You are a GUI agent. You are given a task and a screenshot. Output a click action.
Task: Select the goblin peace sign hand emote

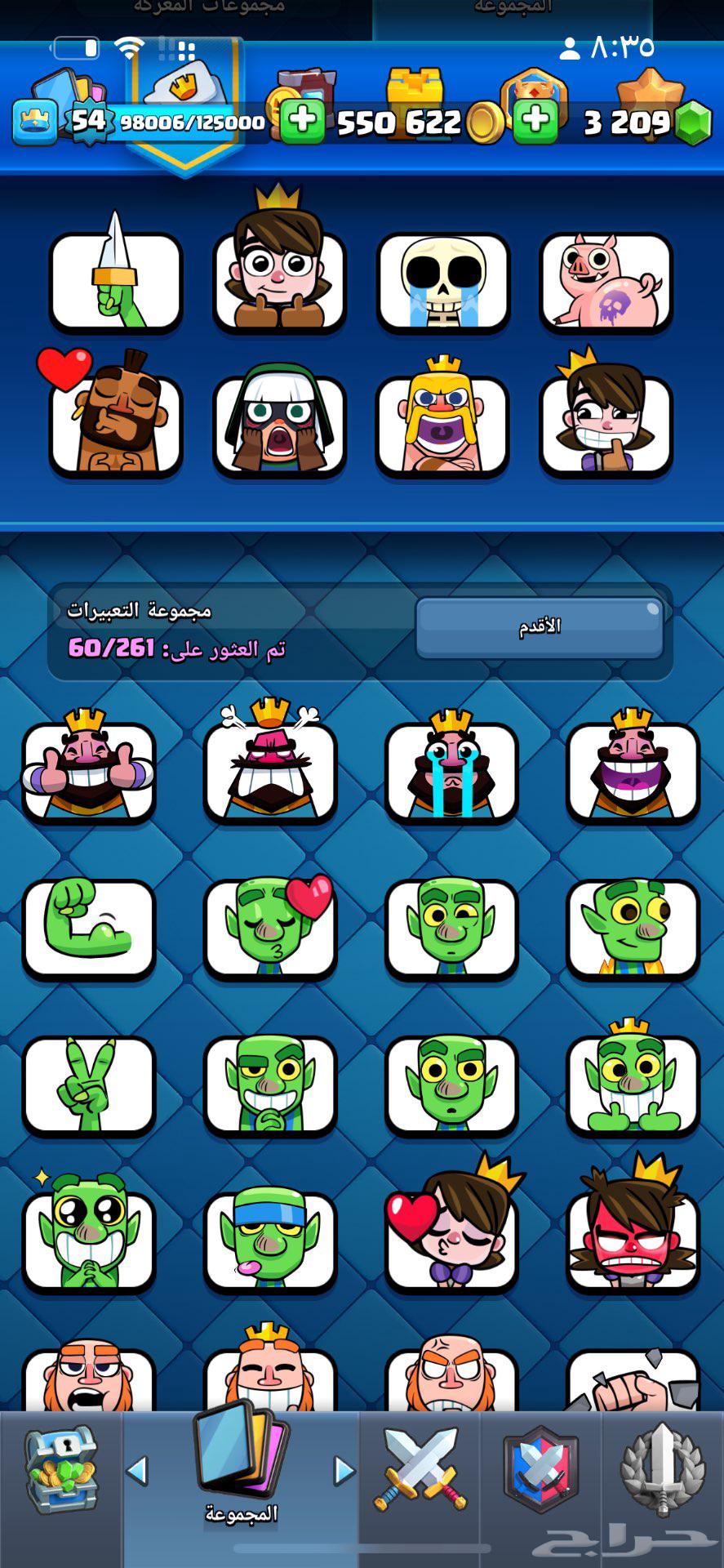click(89, 1085)
